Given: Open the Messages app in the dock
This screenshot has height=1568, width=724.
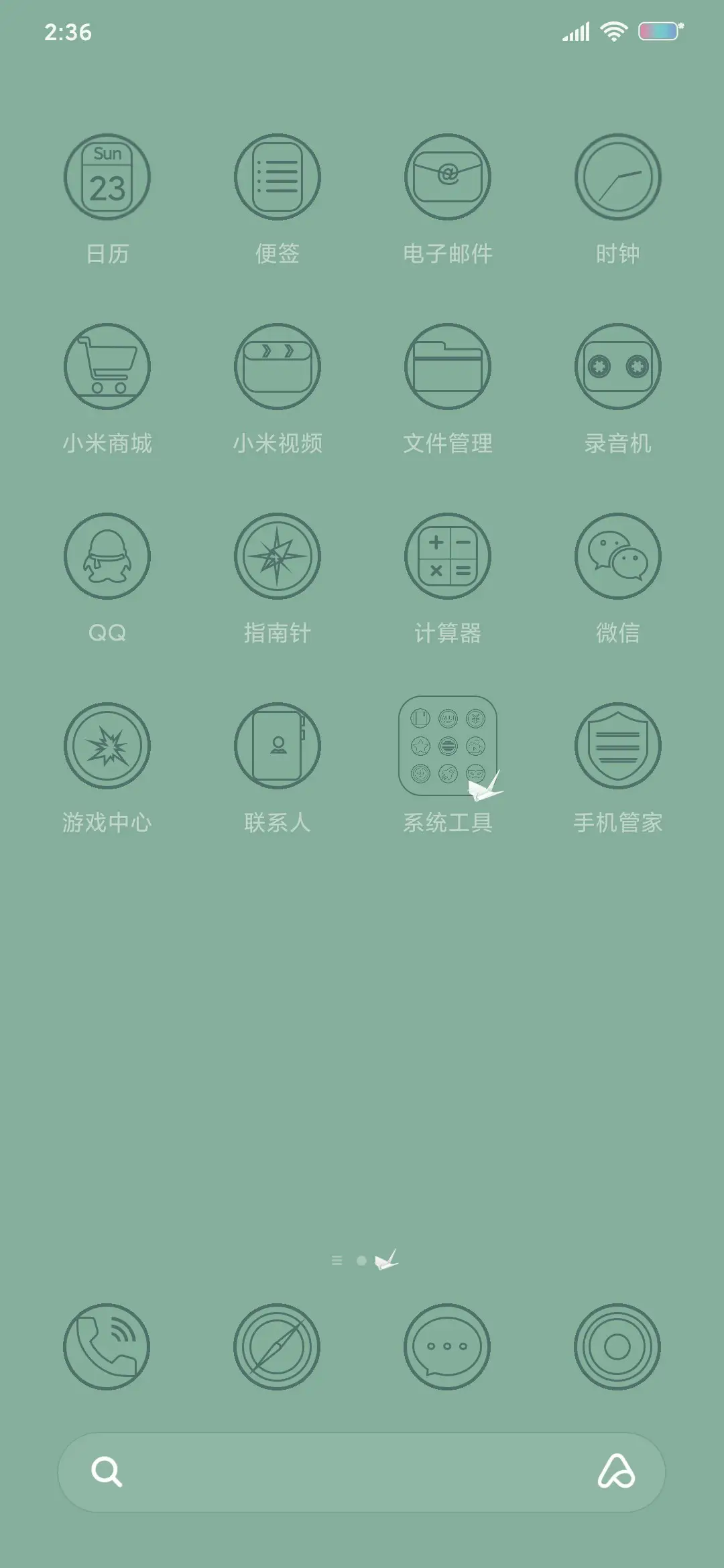Looking at the screenshot, I should (x=448, y=1346).
